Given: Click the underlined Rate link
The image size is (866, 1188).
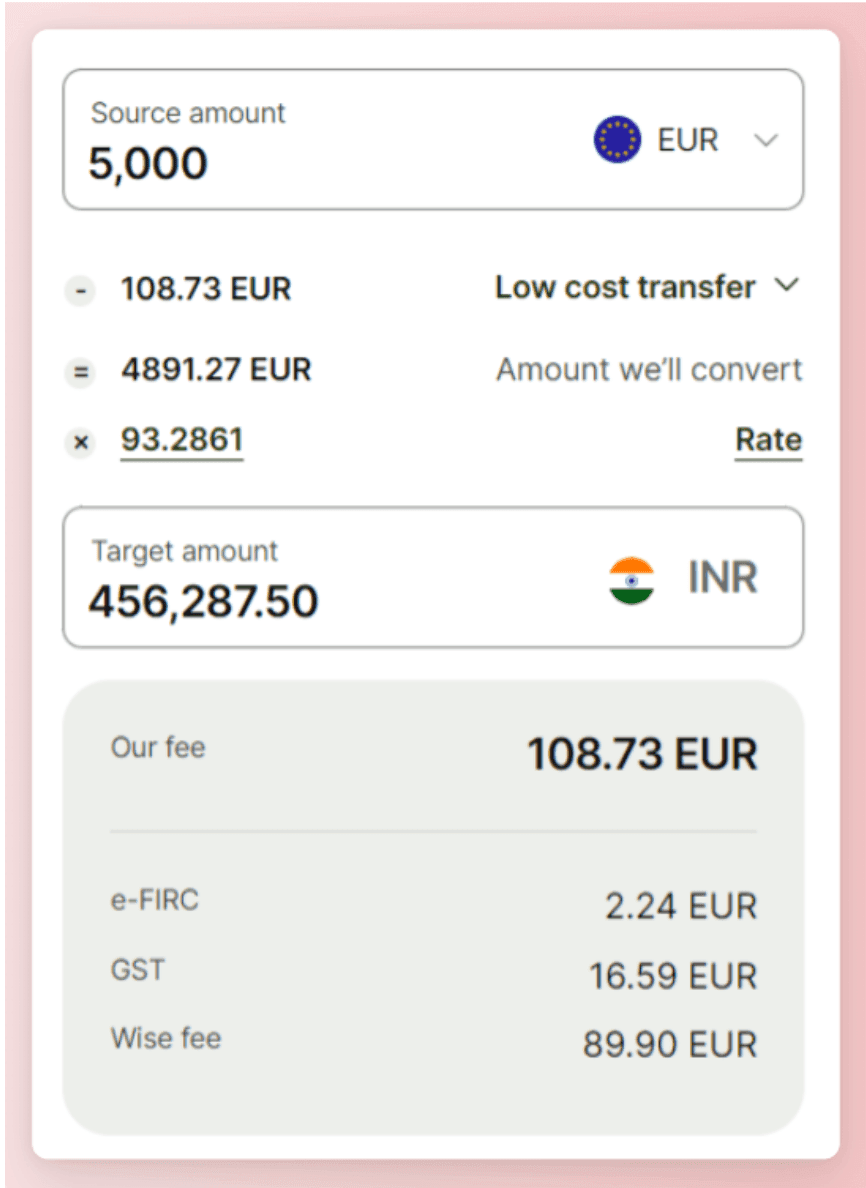Looking at the screenshot, I should tap(768, 440).
